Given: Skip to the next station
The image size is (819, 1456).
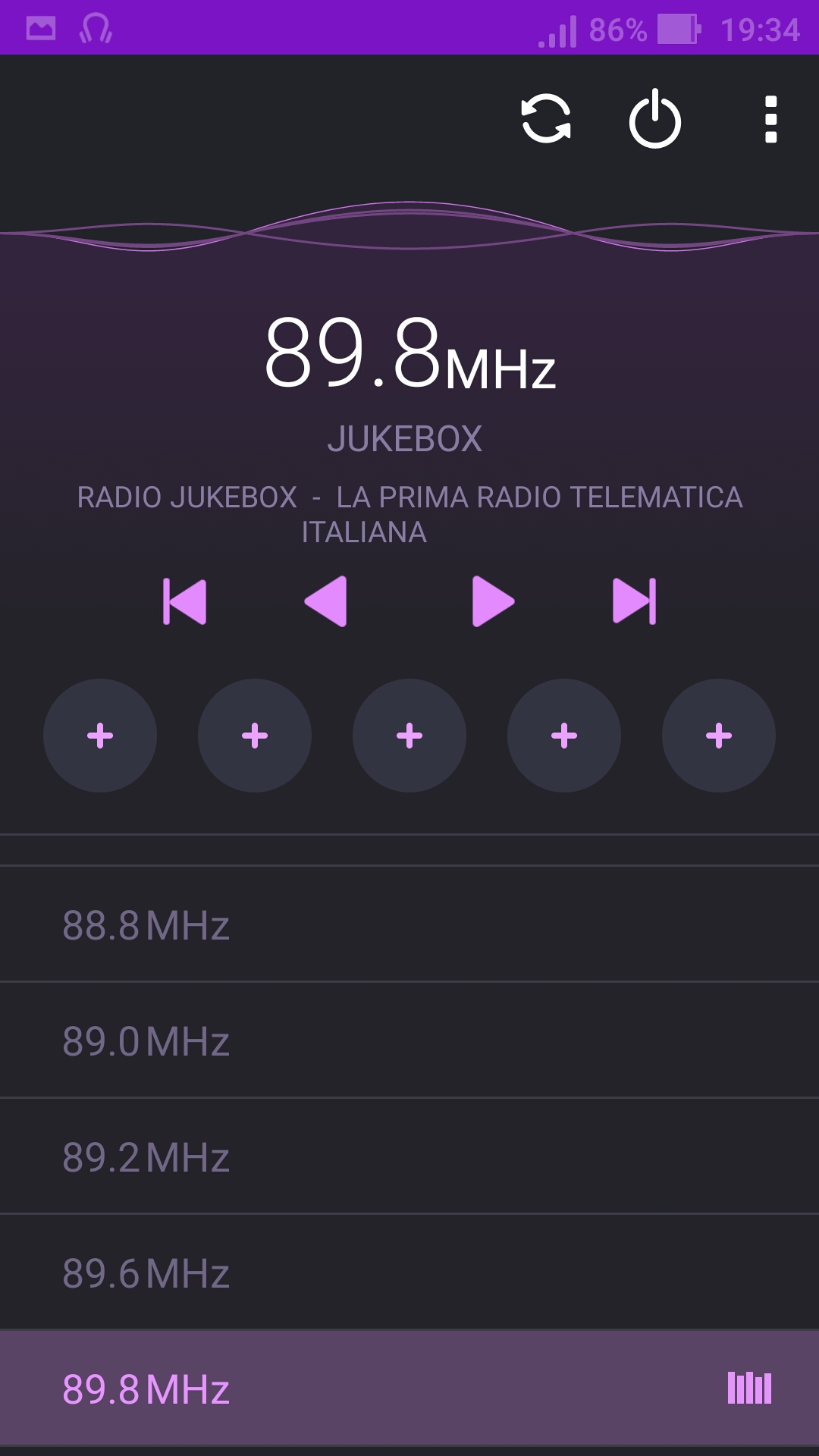Looking at the screenshot, I should (635, 601).
